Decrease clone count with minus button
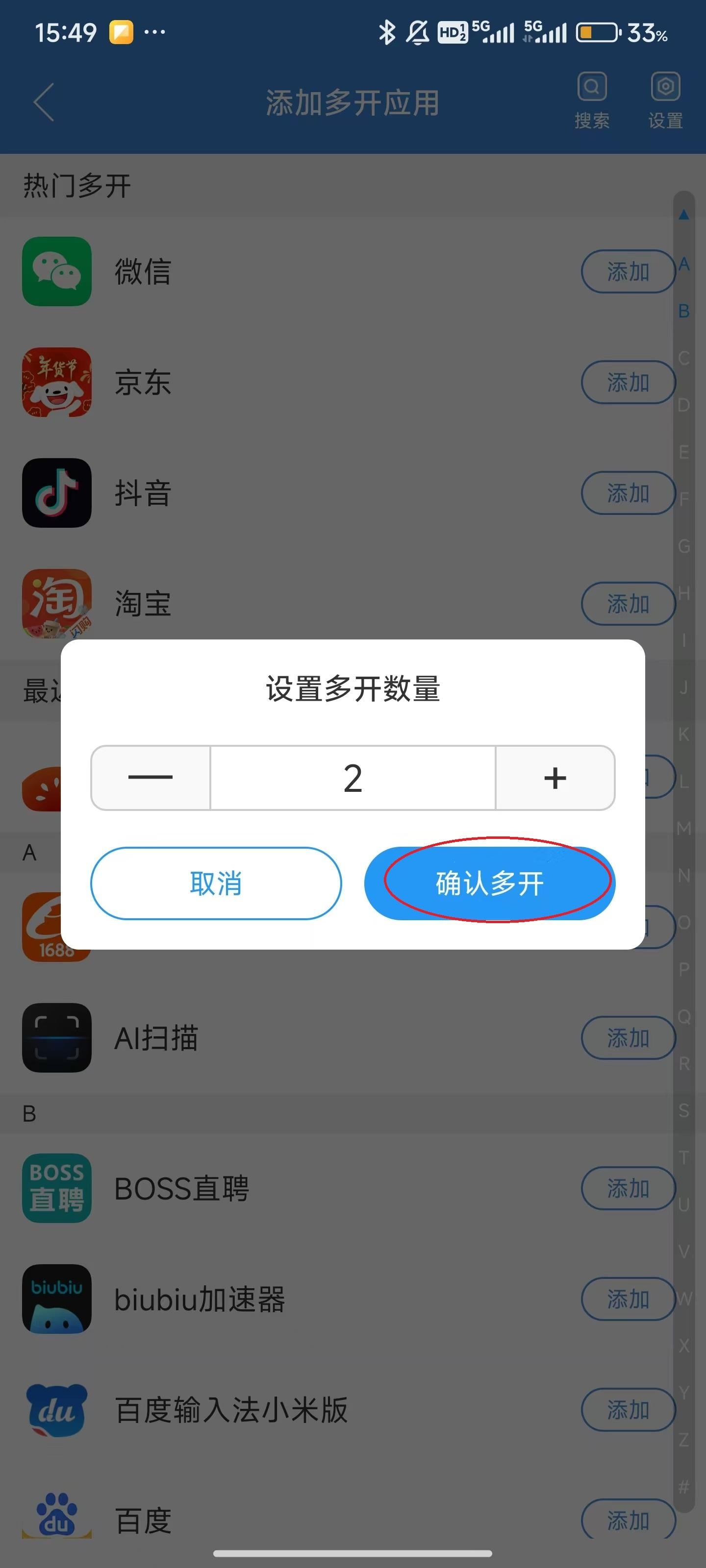Viewport: 706px width, 1568px height. (x=151, y=778)
